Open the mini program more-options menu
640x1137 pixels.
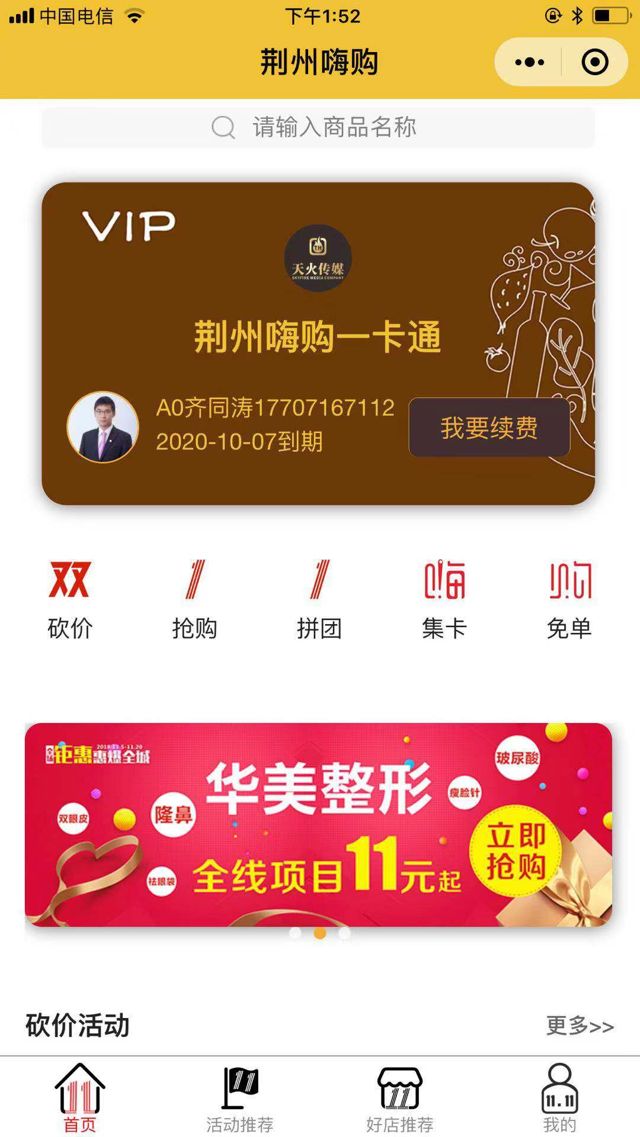pos(529,63)
